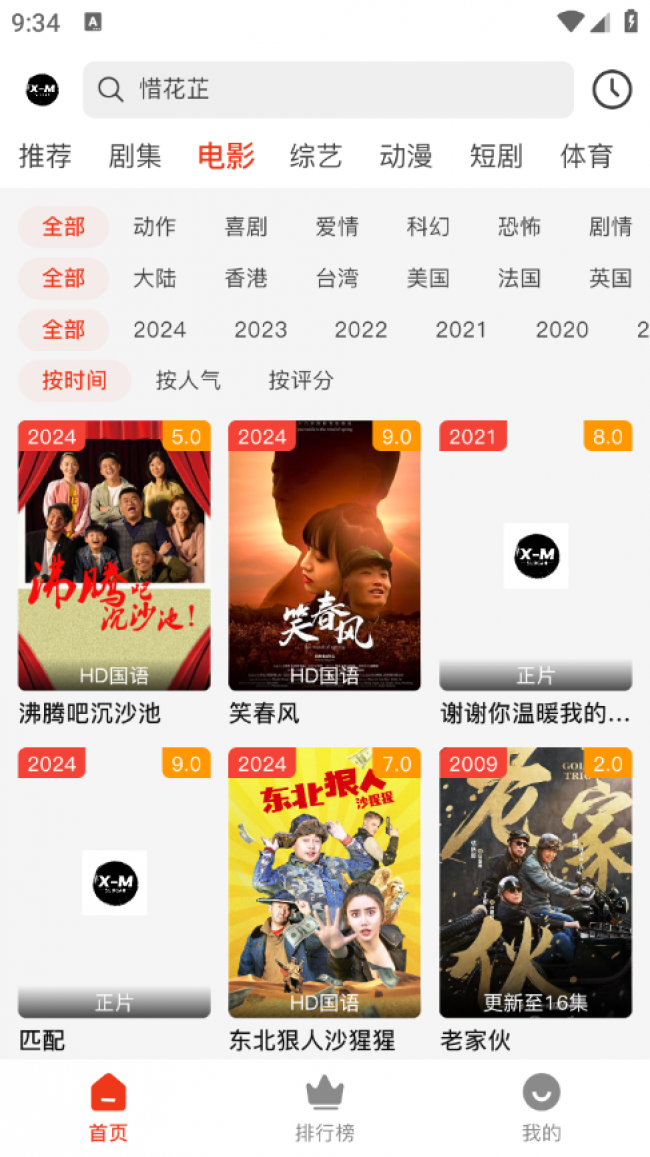Open the watch history clock icon

pyautogui.click(x=612, y=90)
